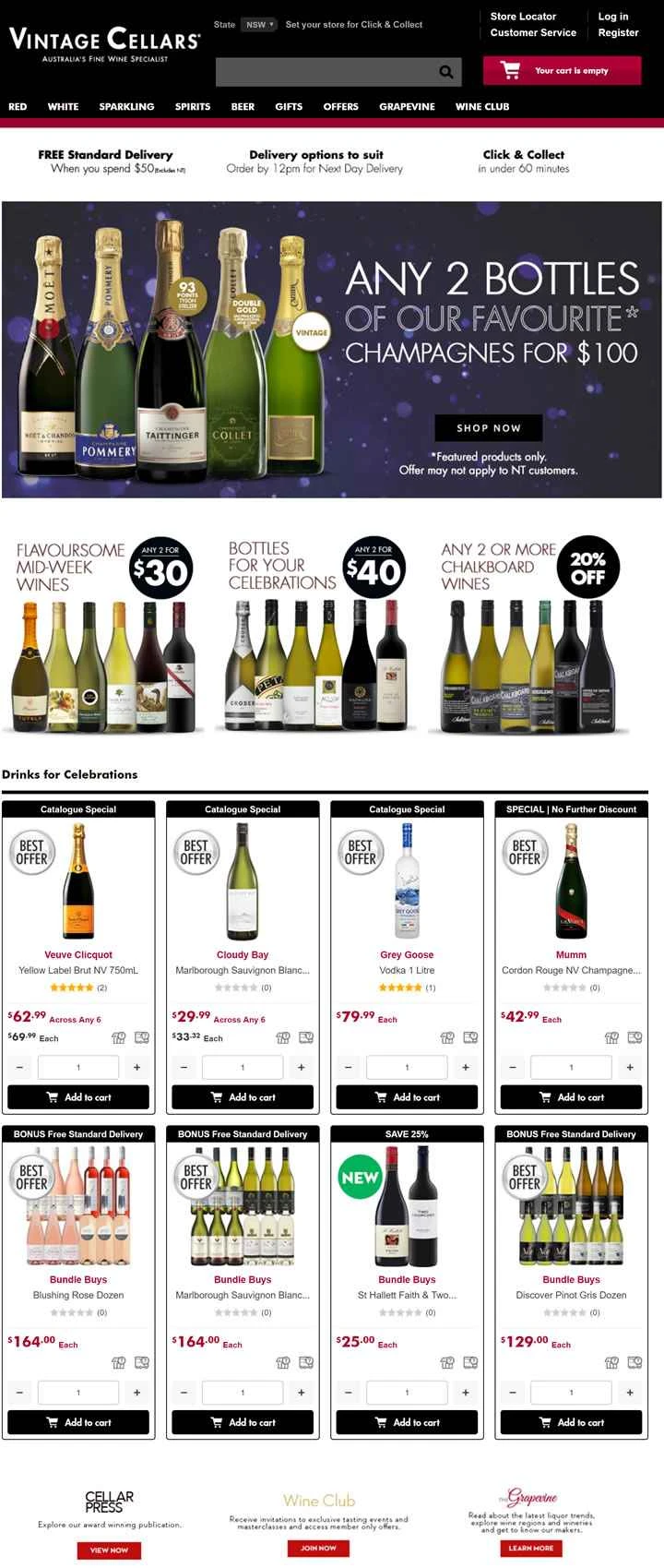Add Discover Pinot Gris Dozen to cart
Viewport: 664px width, 1568px height.
[571, 1422]
